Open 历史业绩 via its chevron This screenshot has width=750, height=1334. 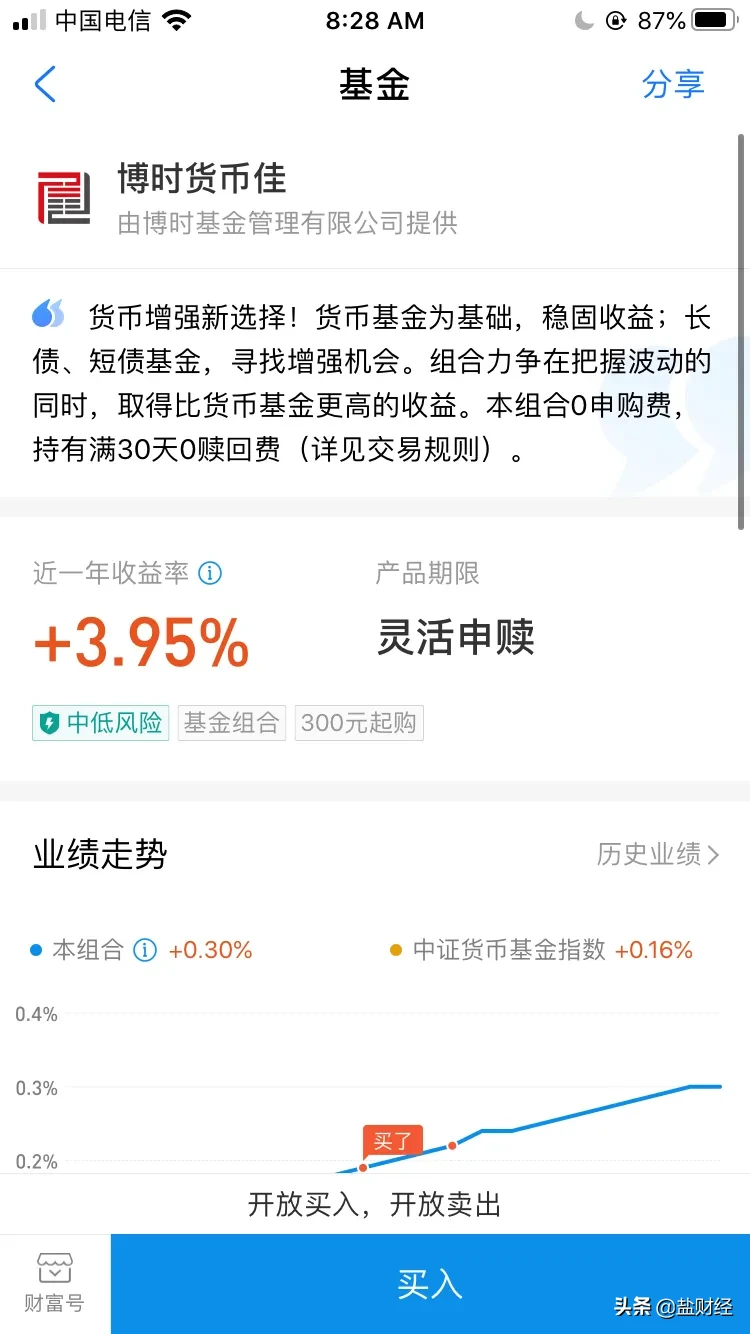point(658,855)
